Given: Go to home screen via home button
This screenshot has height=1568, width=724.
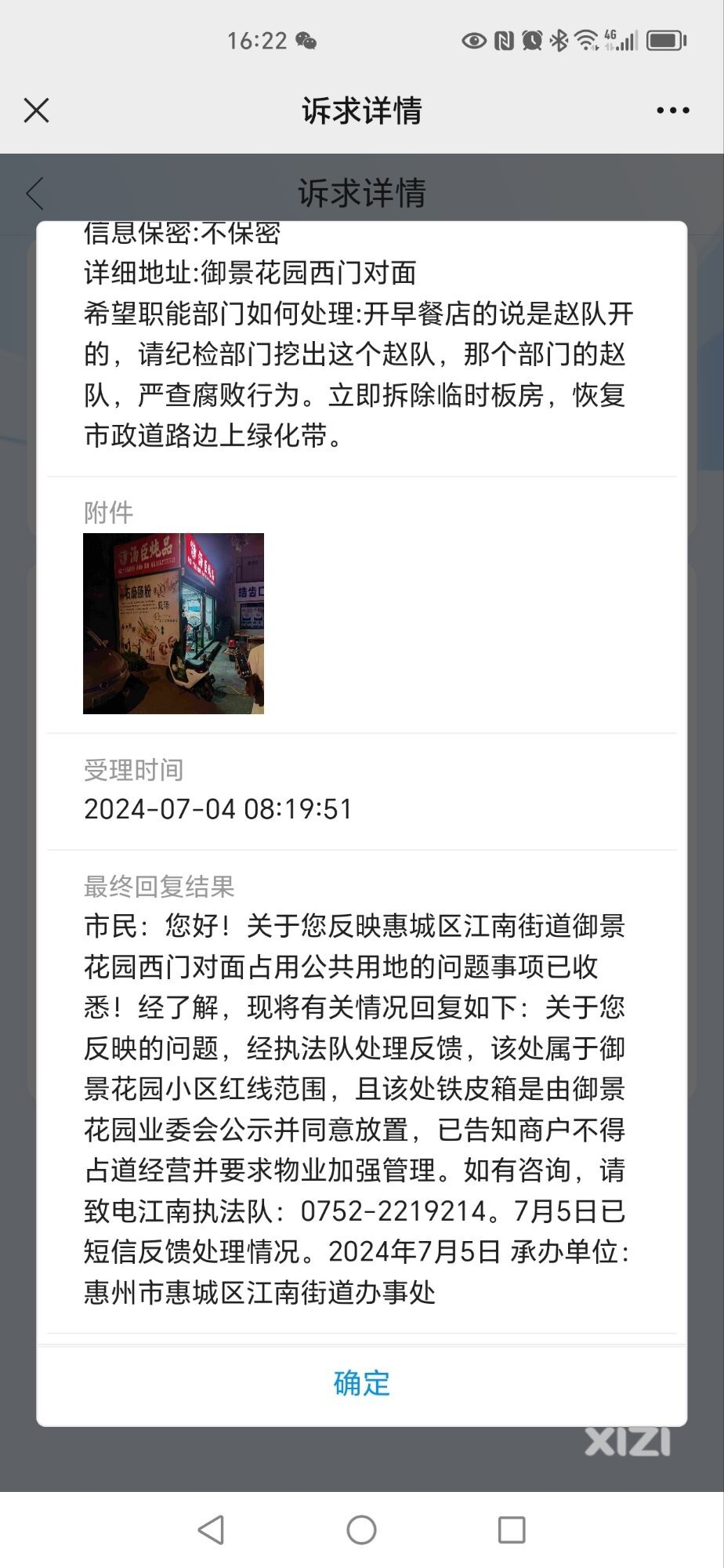Looking at the screenshot, I should [x=361, y=1530].
